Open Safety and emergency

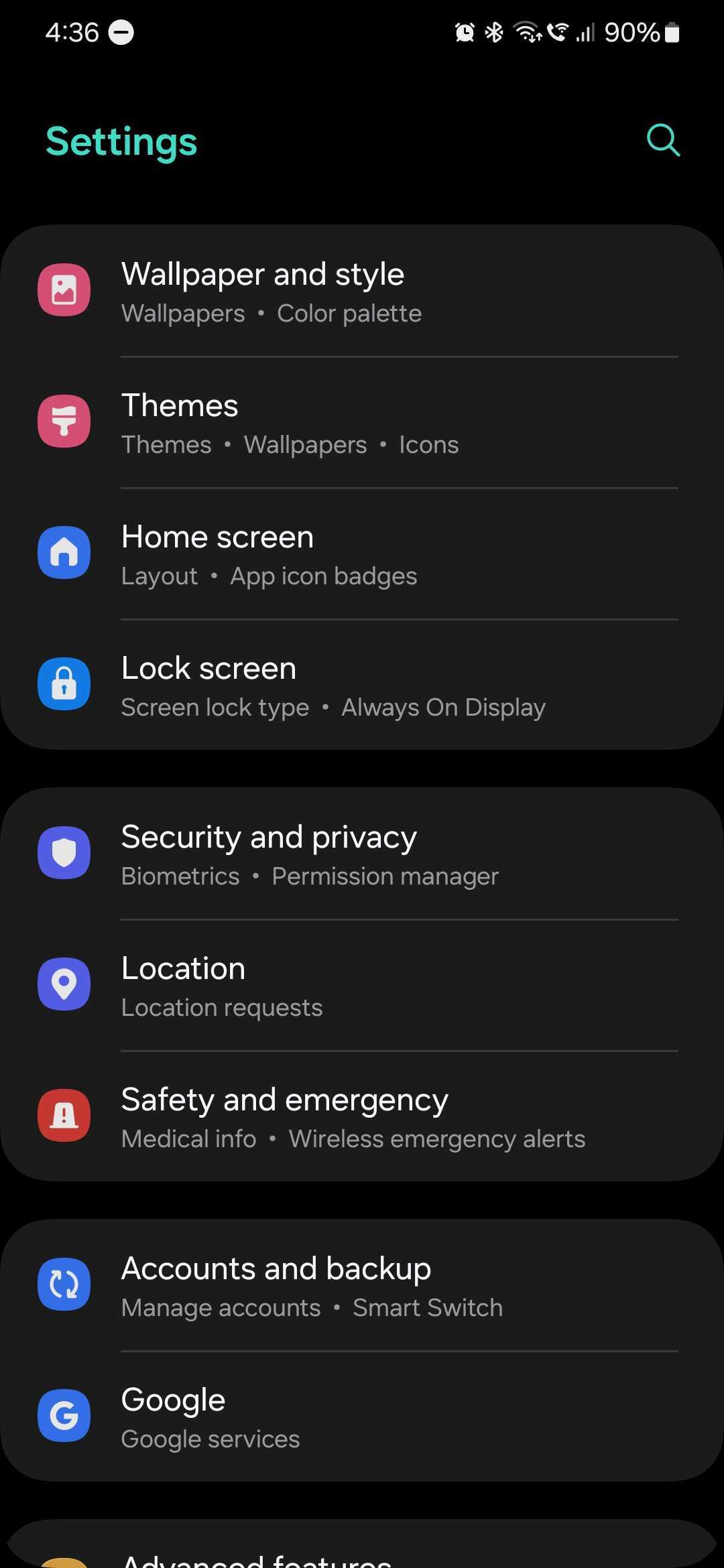pyautogui.click(x=362, y=1117)
